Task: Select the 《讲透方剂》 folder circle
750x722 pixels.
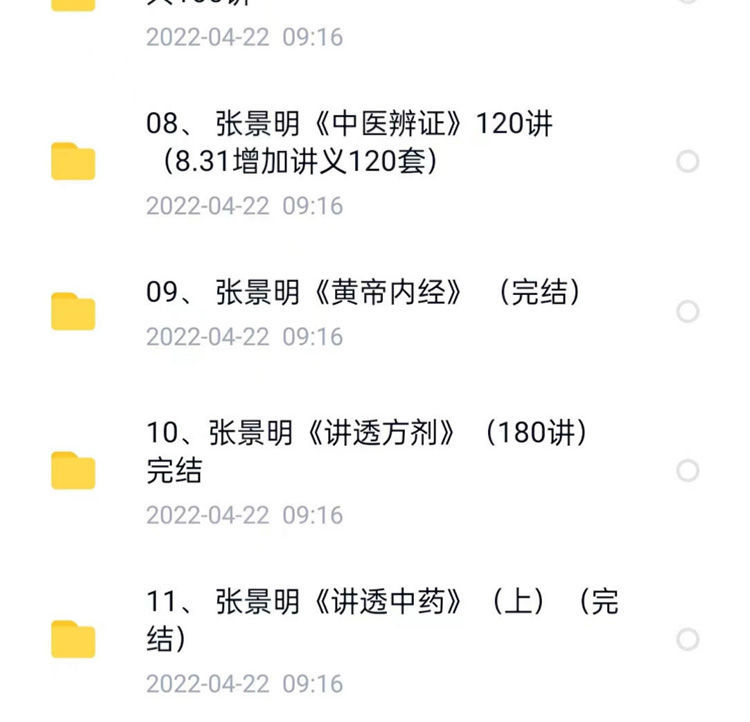Action: tap(687, 470)
